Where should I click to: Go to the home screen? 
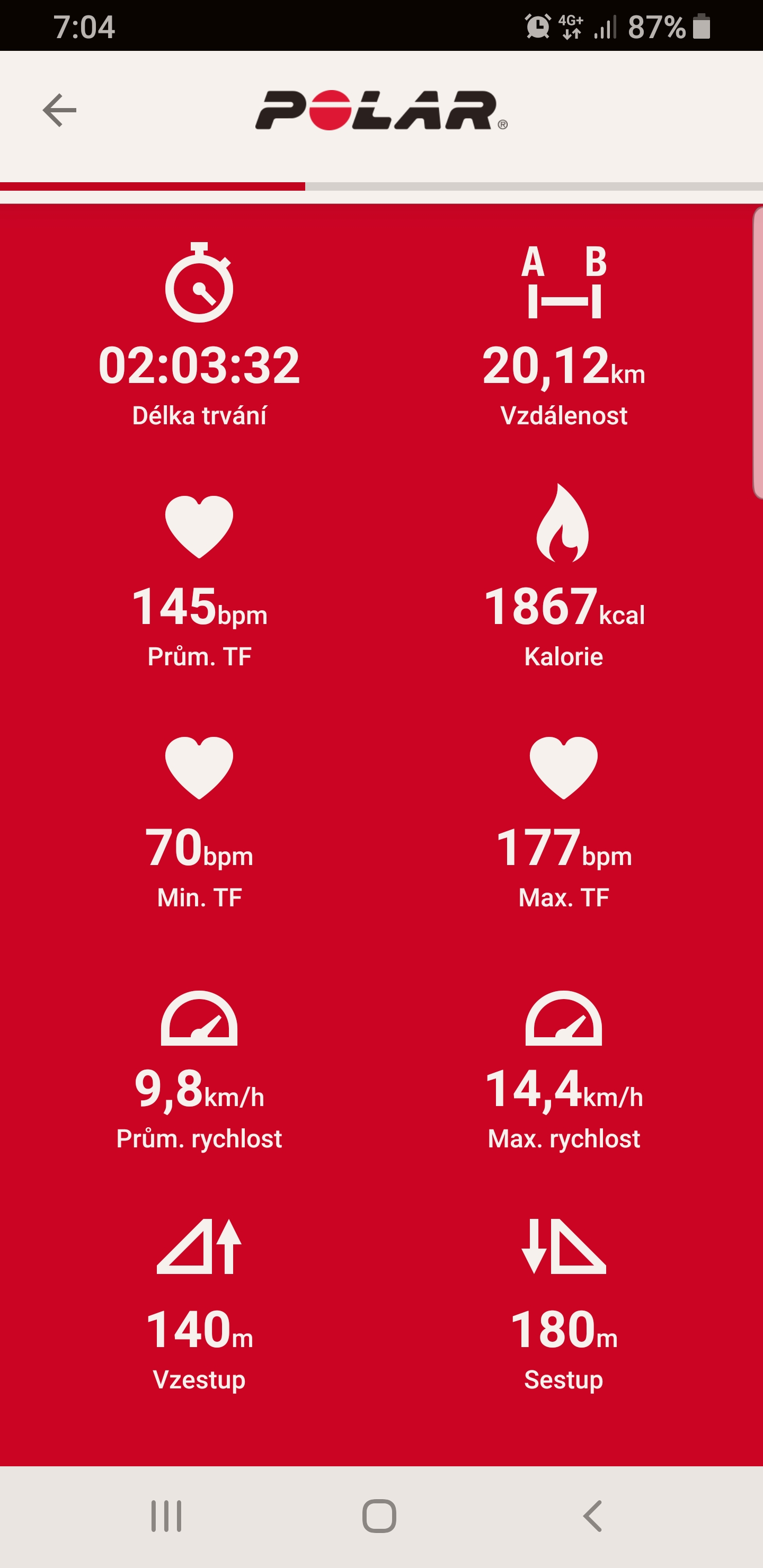tap(379, 1516)
